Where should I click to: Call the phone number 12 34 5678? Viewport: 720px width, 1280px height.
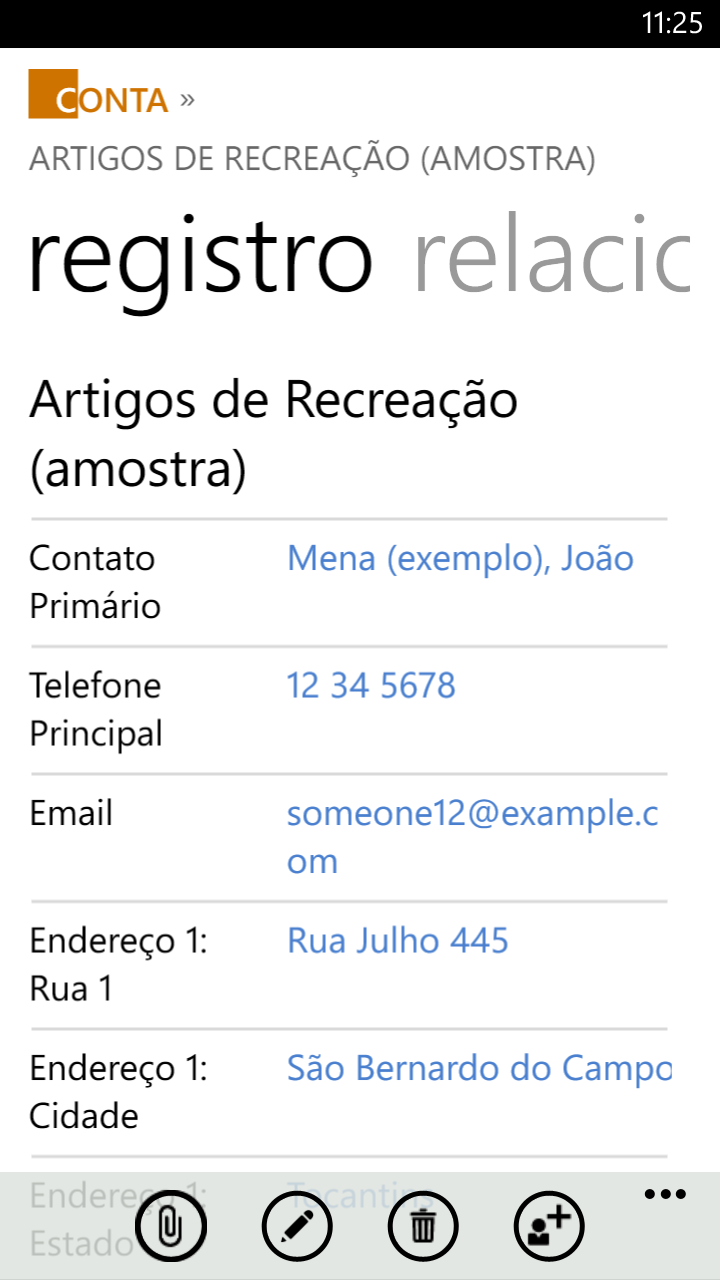tap(371, 686)
